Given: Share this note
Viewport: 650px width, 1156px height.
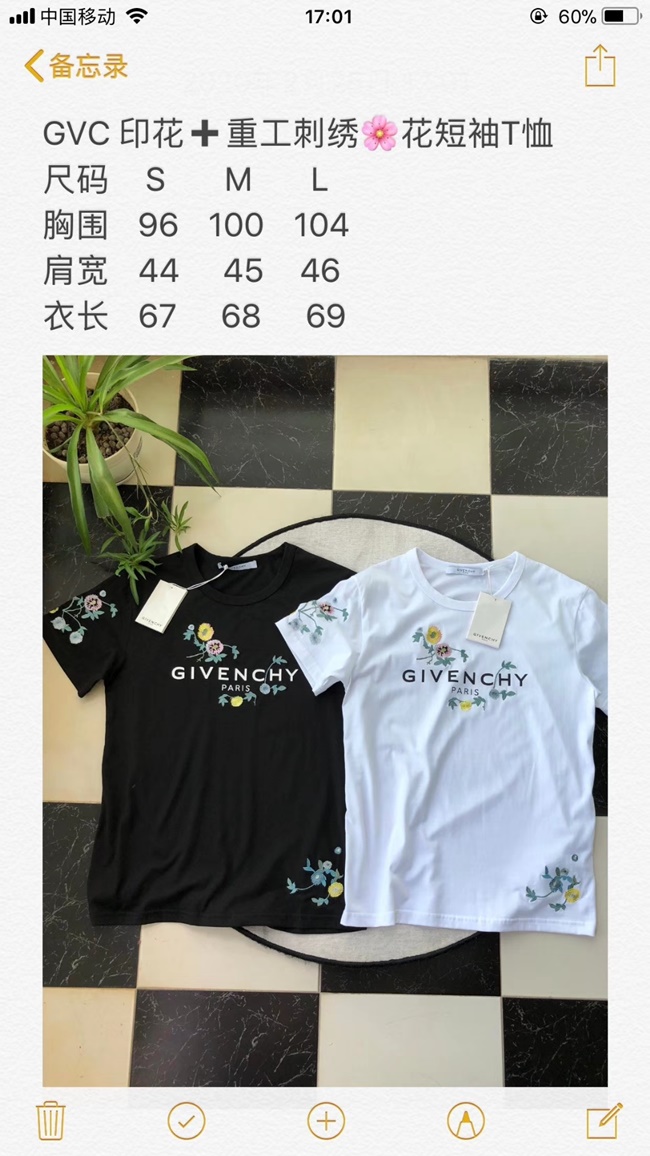Looking at the screenshot, I should [x=599, y=66].
